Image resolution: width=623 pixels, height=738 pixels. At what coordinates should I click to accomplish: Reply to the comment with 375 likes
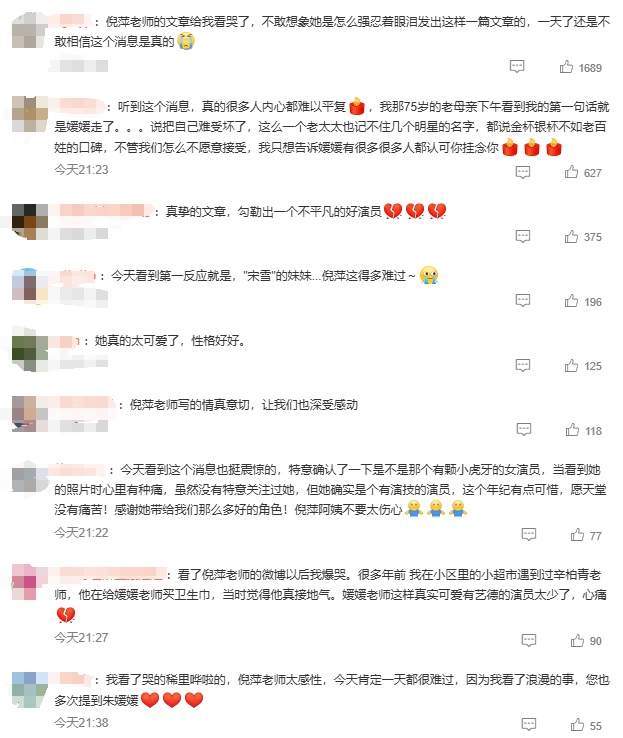(x=522, y=237)
